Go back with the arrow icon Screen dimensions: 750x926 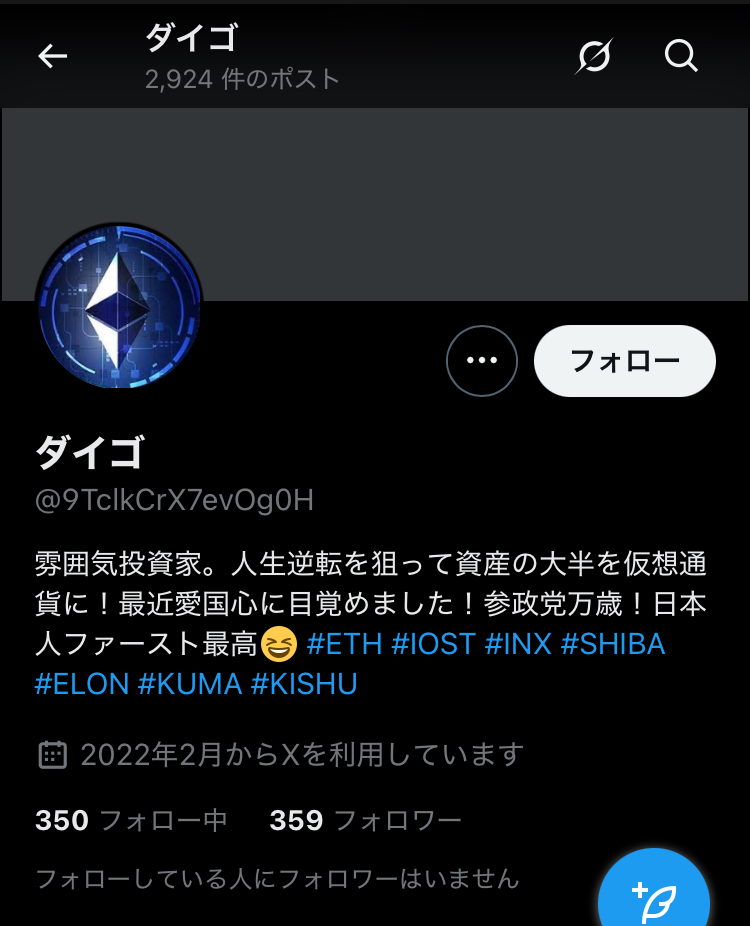[x=52, y=57]
